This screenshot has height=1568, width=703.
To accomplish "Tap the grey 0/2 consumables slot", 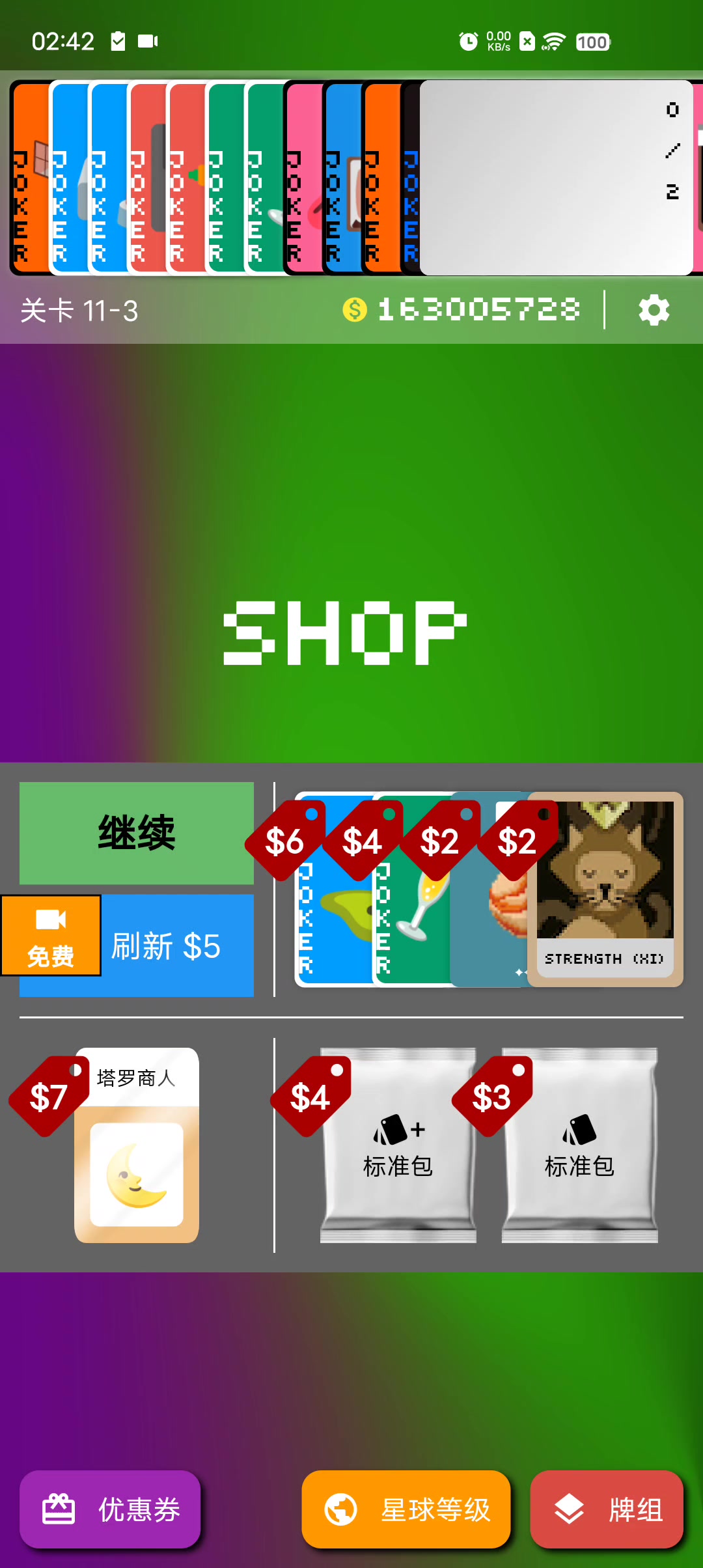I will (557, 177).
